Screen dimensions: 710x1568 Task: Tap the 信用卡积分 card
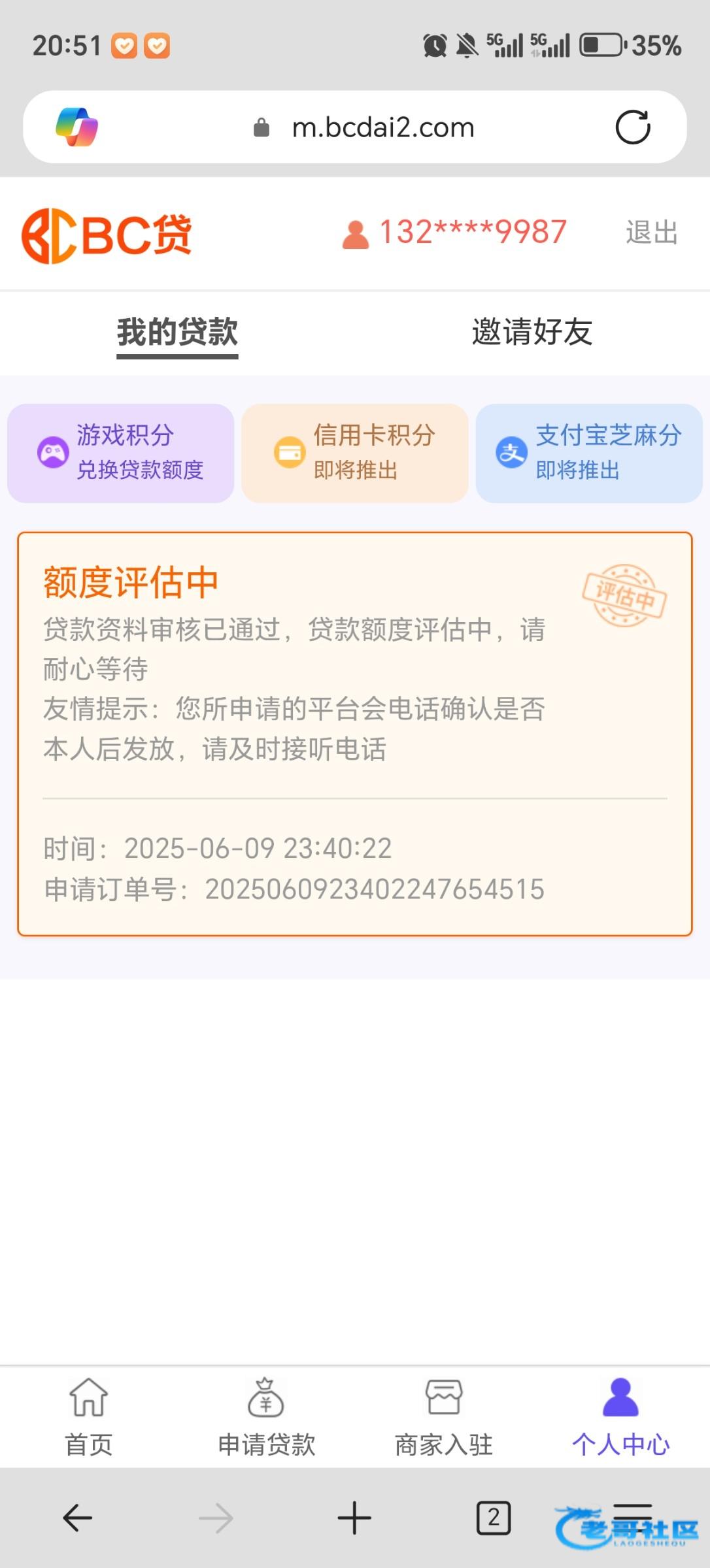tap(355, 453)
